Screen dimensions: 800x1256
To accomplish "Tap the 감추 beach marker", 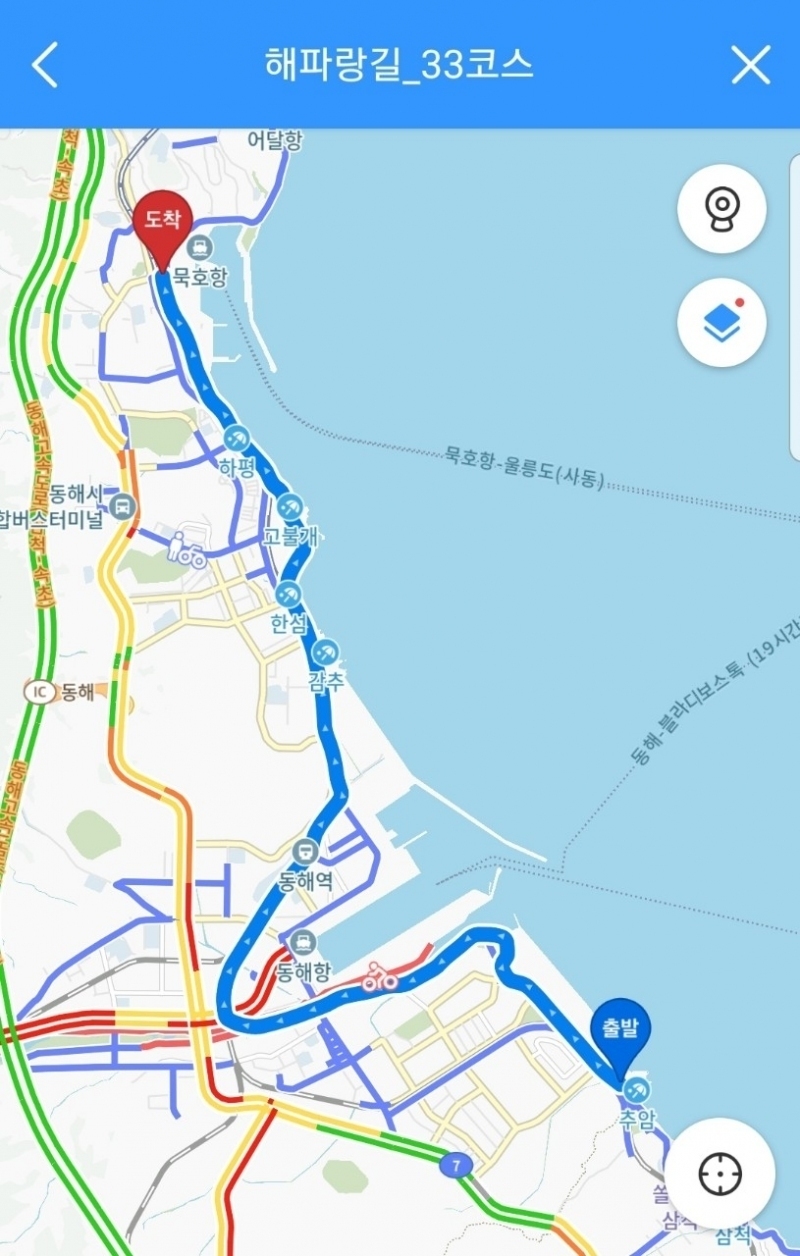I will [x=324, y=654].
